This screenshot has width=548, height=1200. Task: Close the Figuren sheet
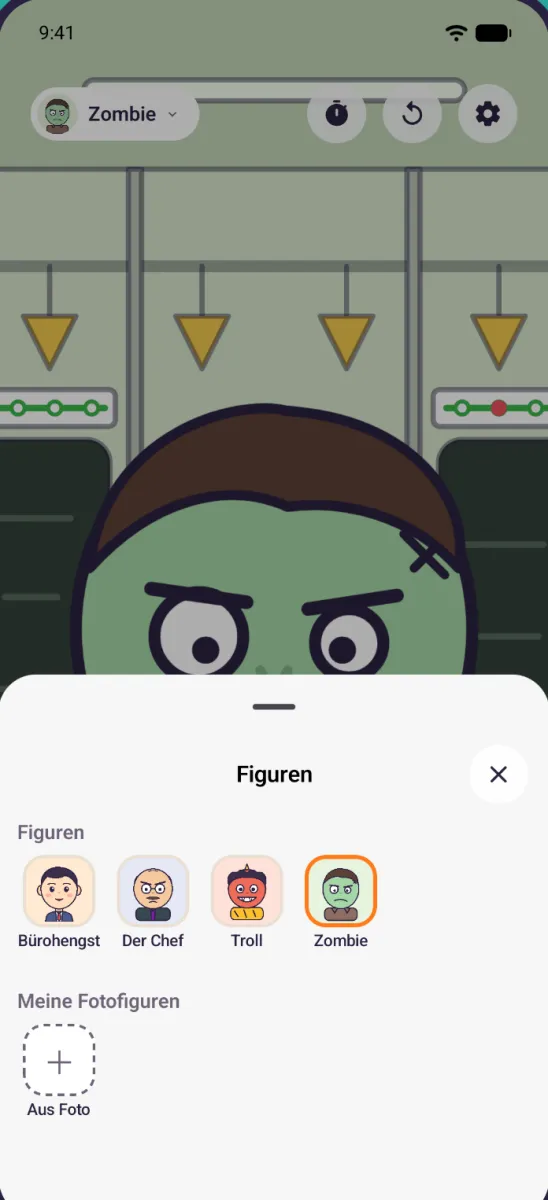(x=498, y=774)
